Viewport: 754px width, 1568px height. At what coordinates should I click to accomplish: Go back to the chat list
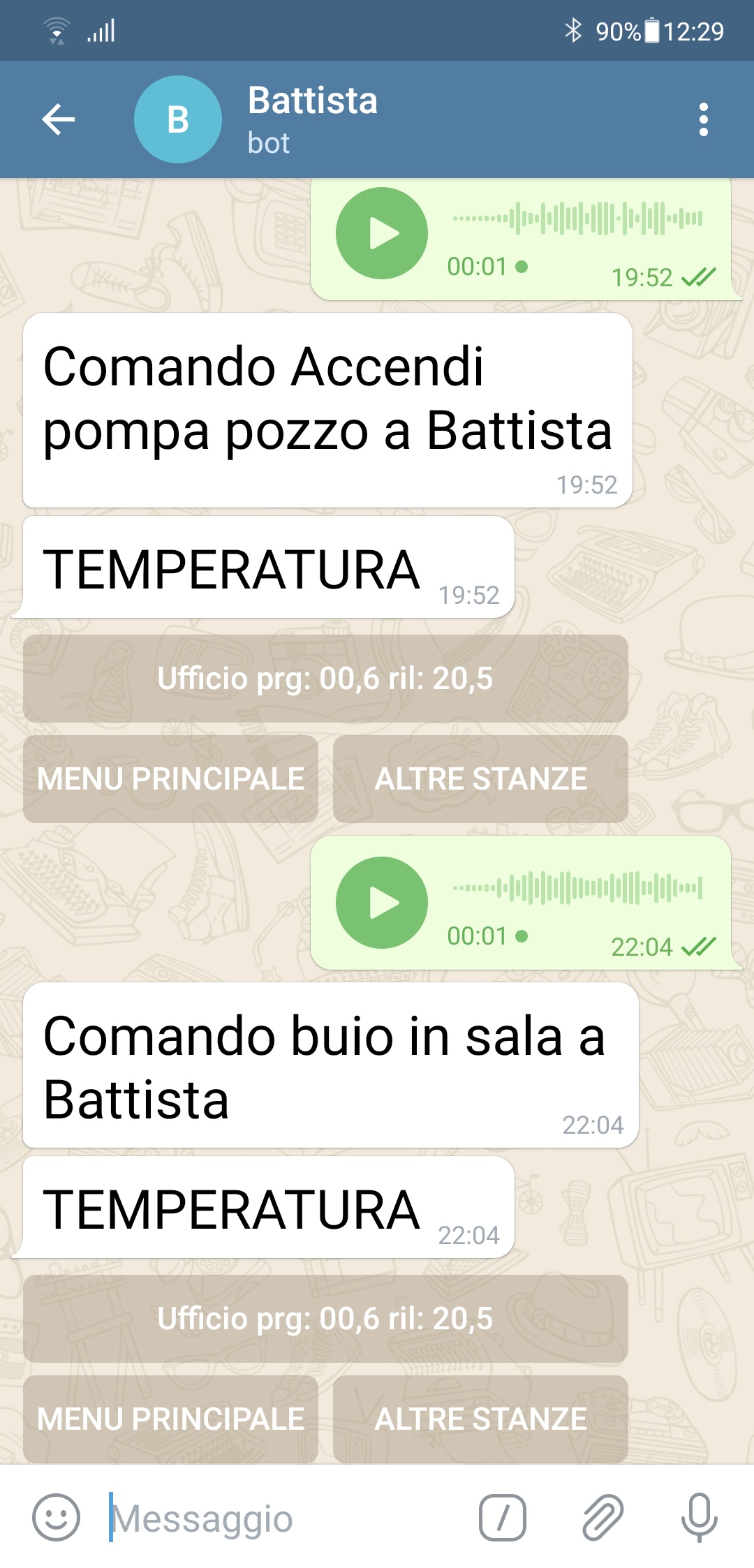coord(59,119)
